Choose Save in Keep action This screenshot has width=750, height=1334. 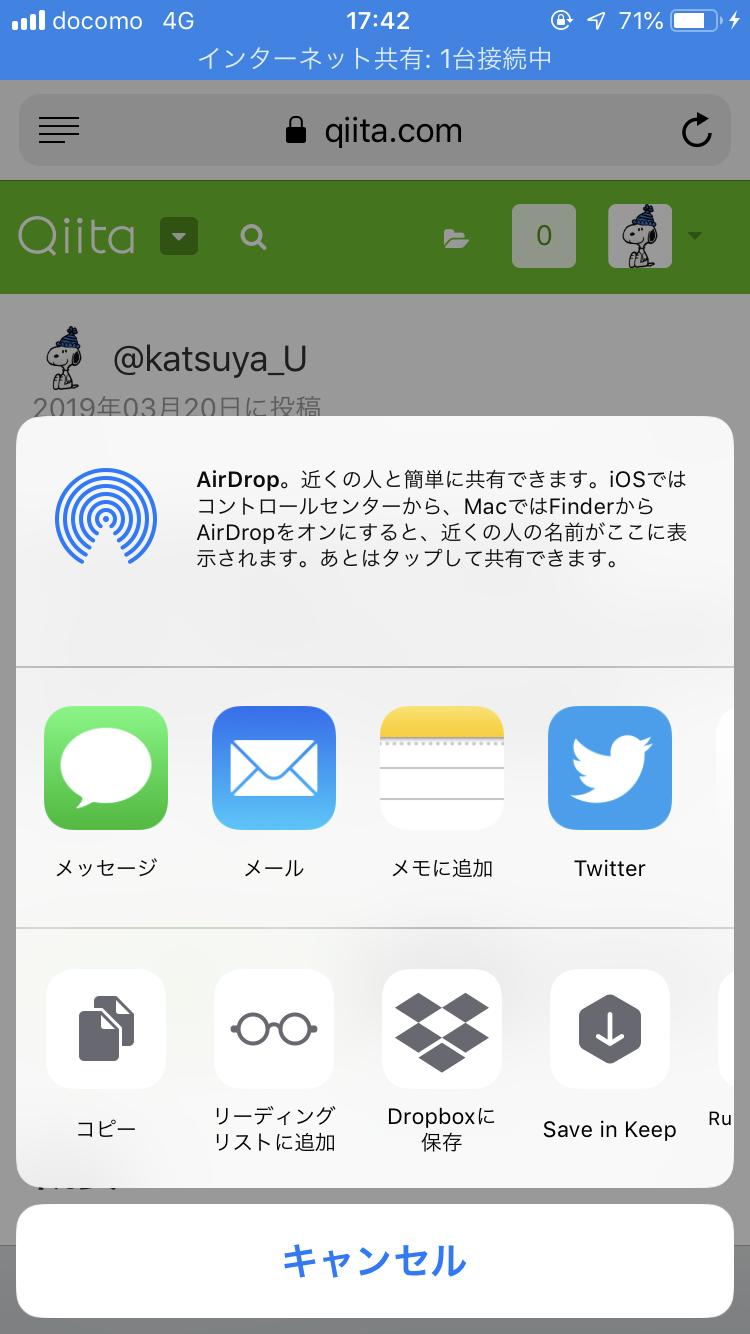coord(610,1029)
